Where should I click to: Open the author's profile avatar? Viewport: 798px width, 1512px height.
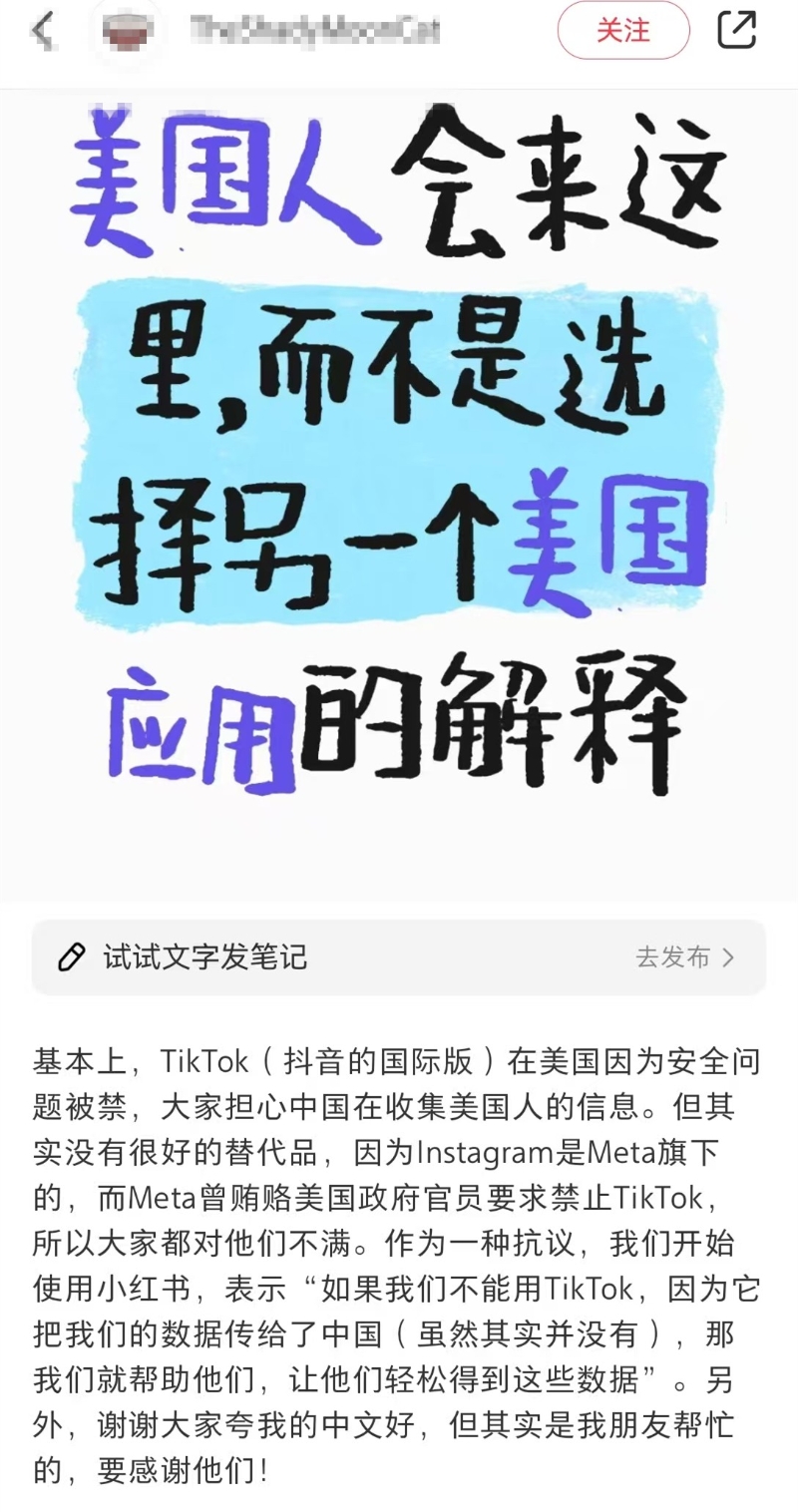129,31
